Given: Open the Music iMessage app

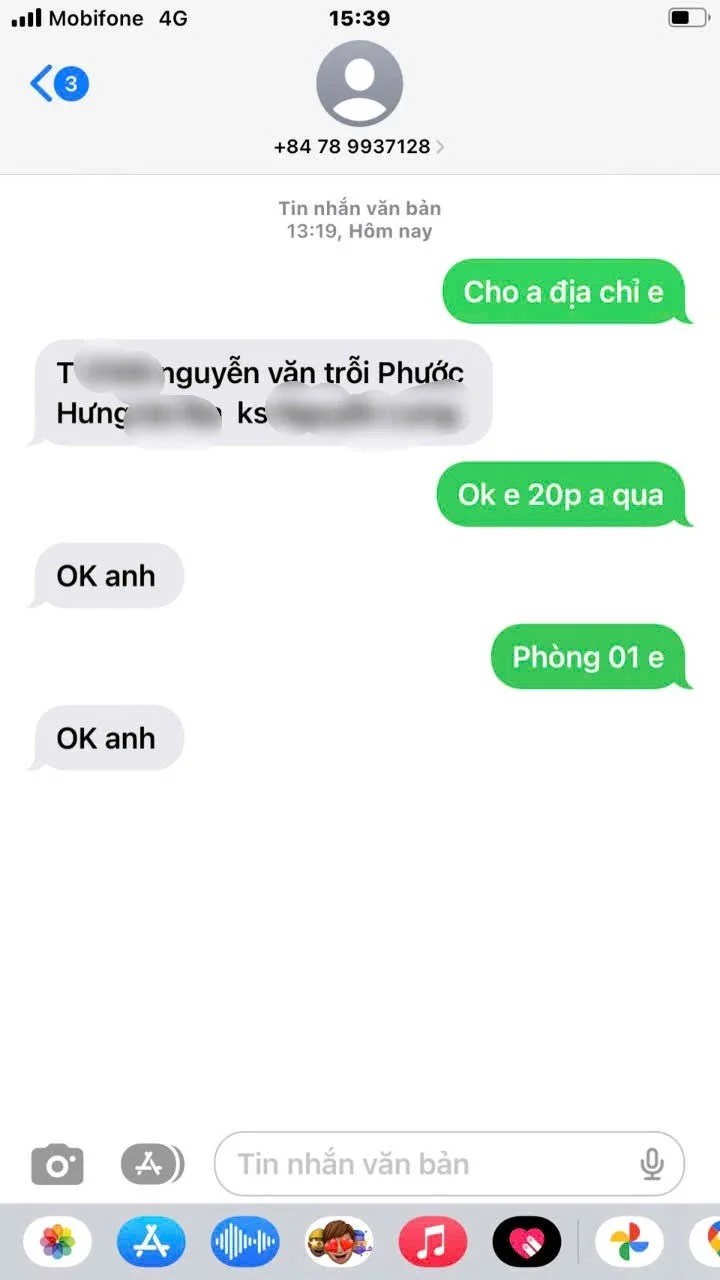Looking at the screenshot, I should (433, 1243).
